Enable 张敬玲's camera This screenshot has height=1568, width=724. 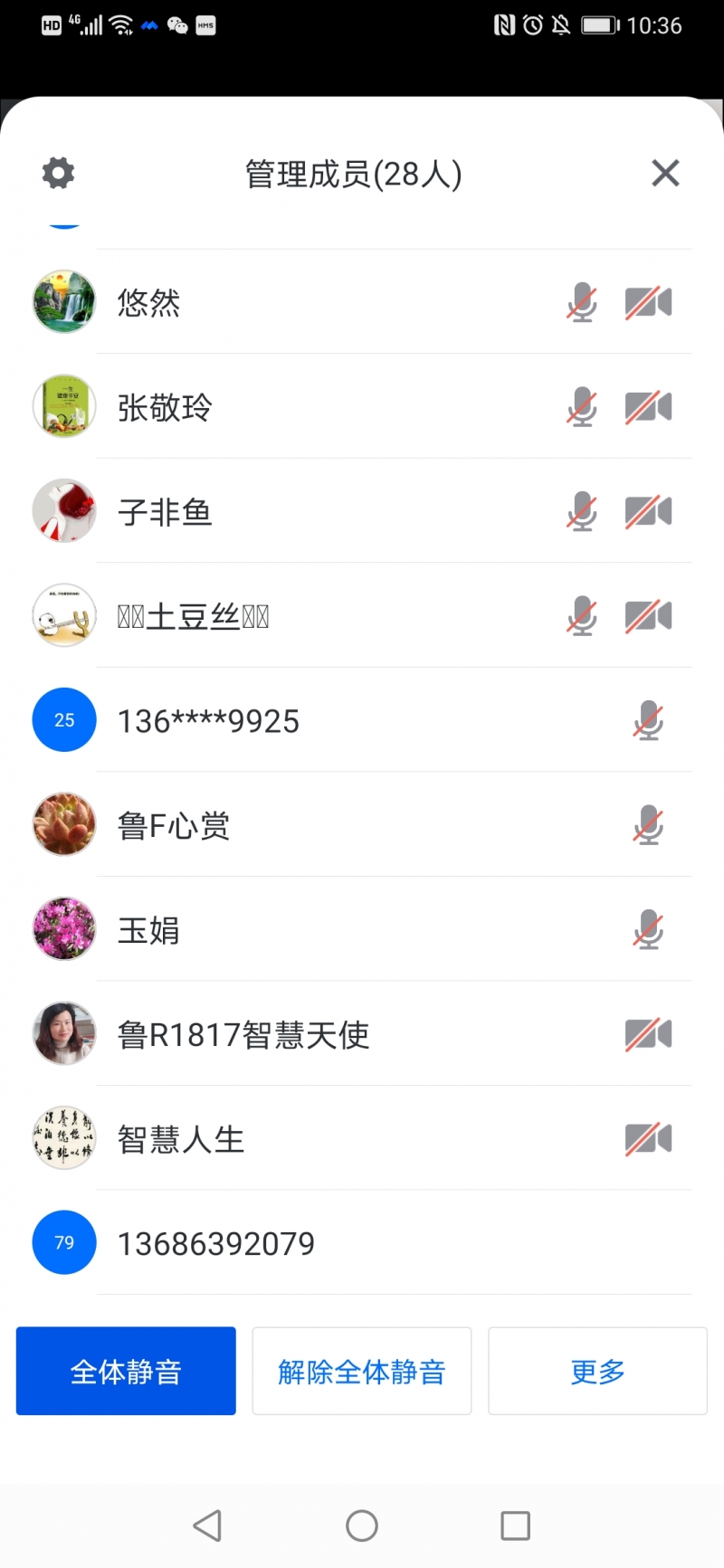point(648,406)
